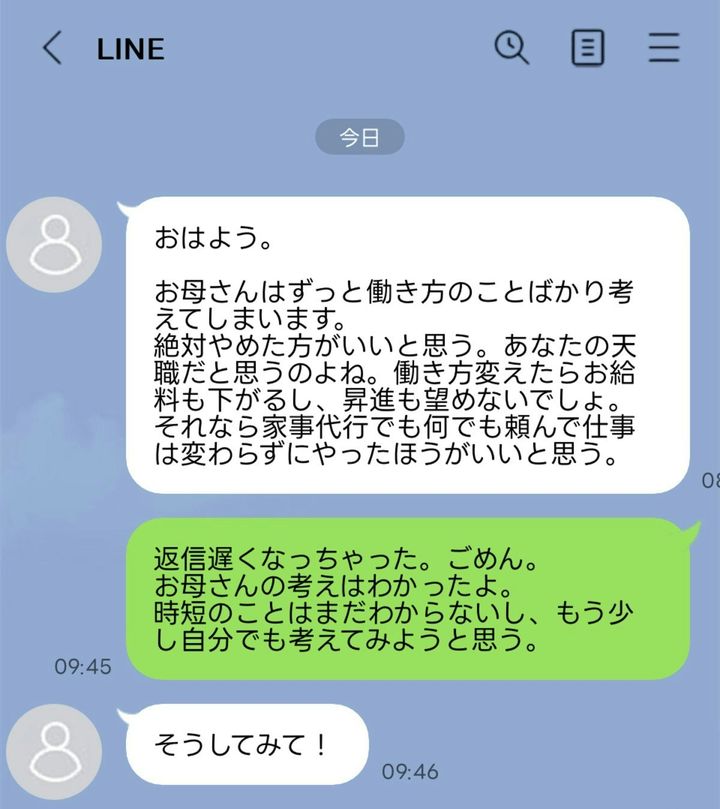Viewport: 720px width, 809px height.
Task: Go back from the LINE chat
Action: [52, 48]
